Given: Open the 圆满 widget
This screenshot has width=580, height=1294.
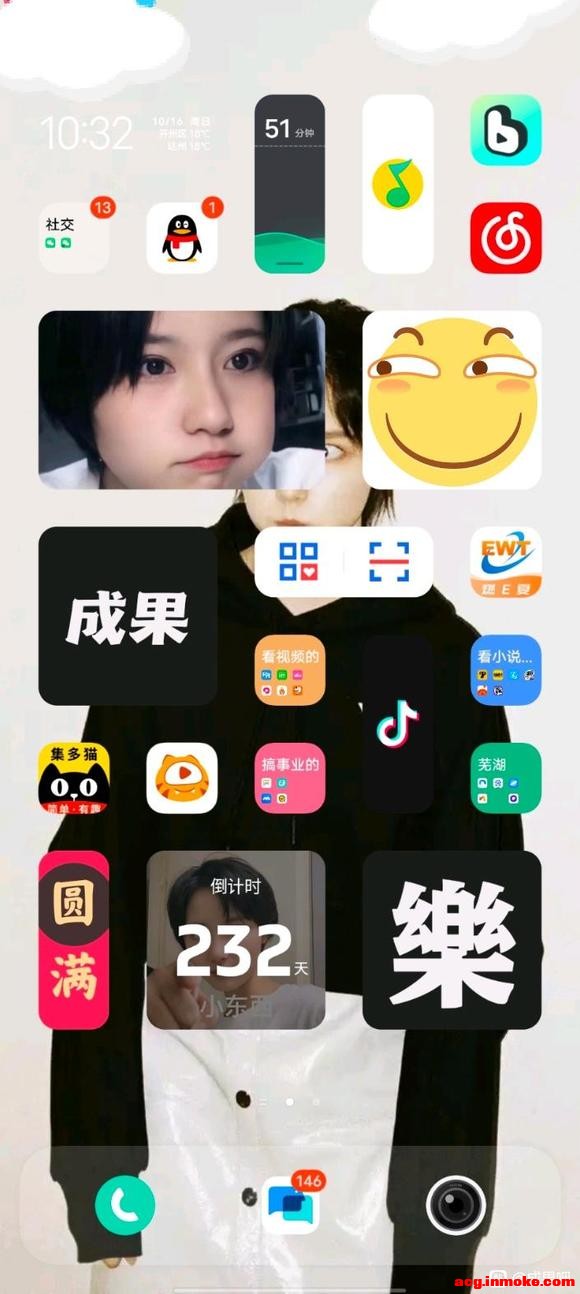Looking at the screenshot, I should click(x=74, y=940).
